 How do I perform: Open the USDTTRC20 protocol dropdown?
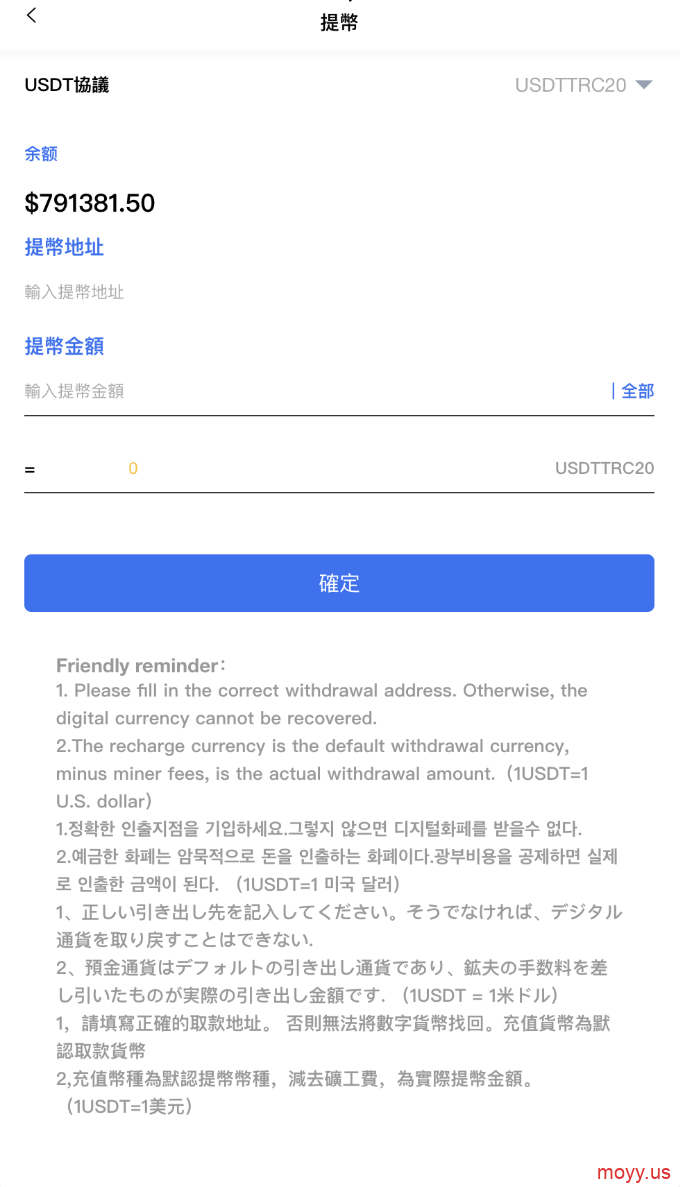pyautogui.click(x=583, y=85)
